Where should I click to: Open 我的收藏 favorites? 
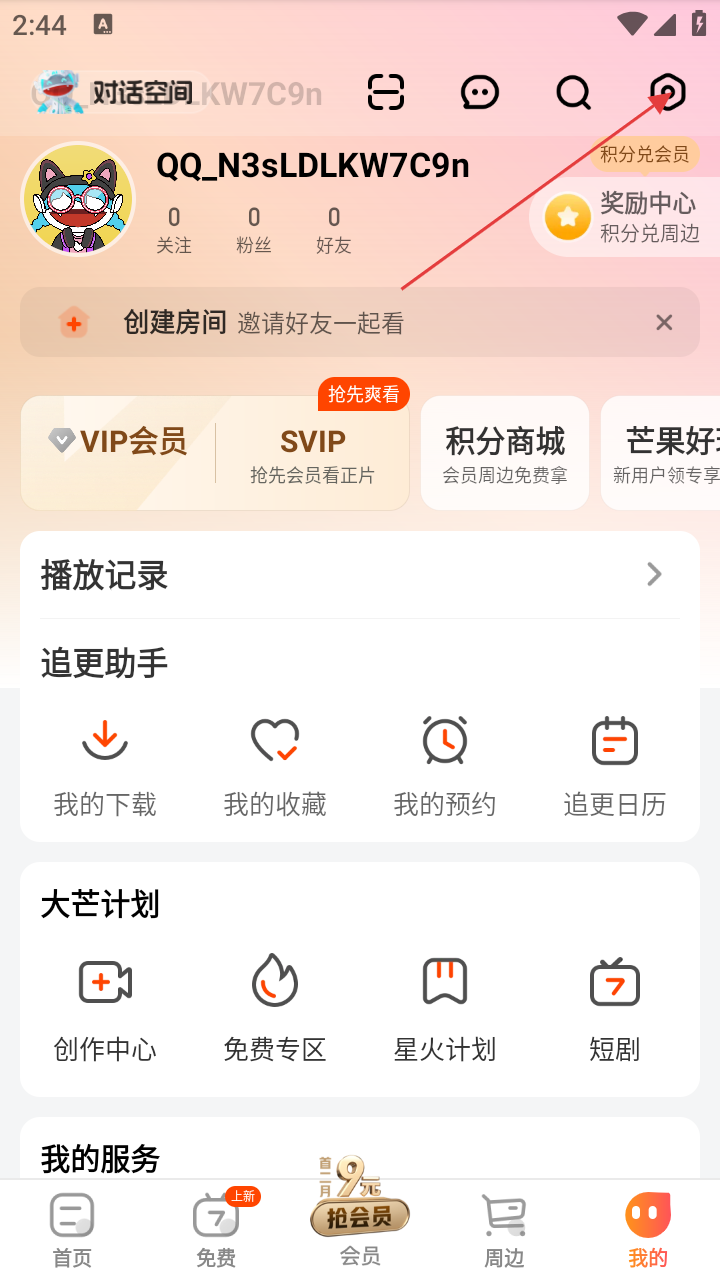[275, 766]
